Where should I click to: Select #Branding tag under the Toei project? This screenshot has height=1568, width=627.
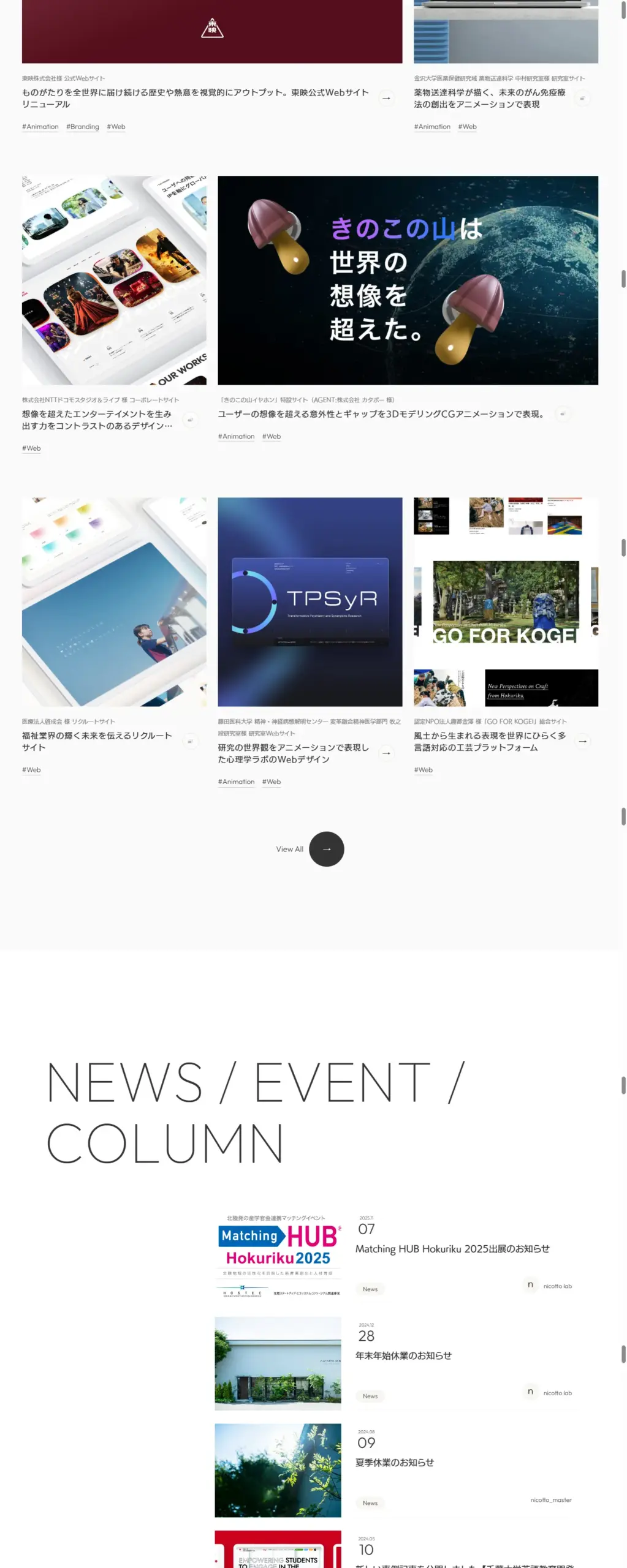click(x=83, y=127)
